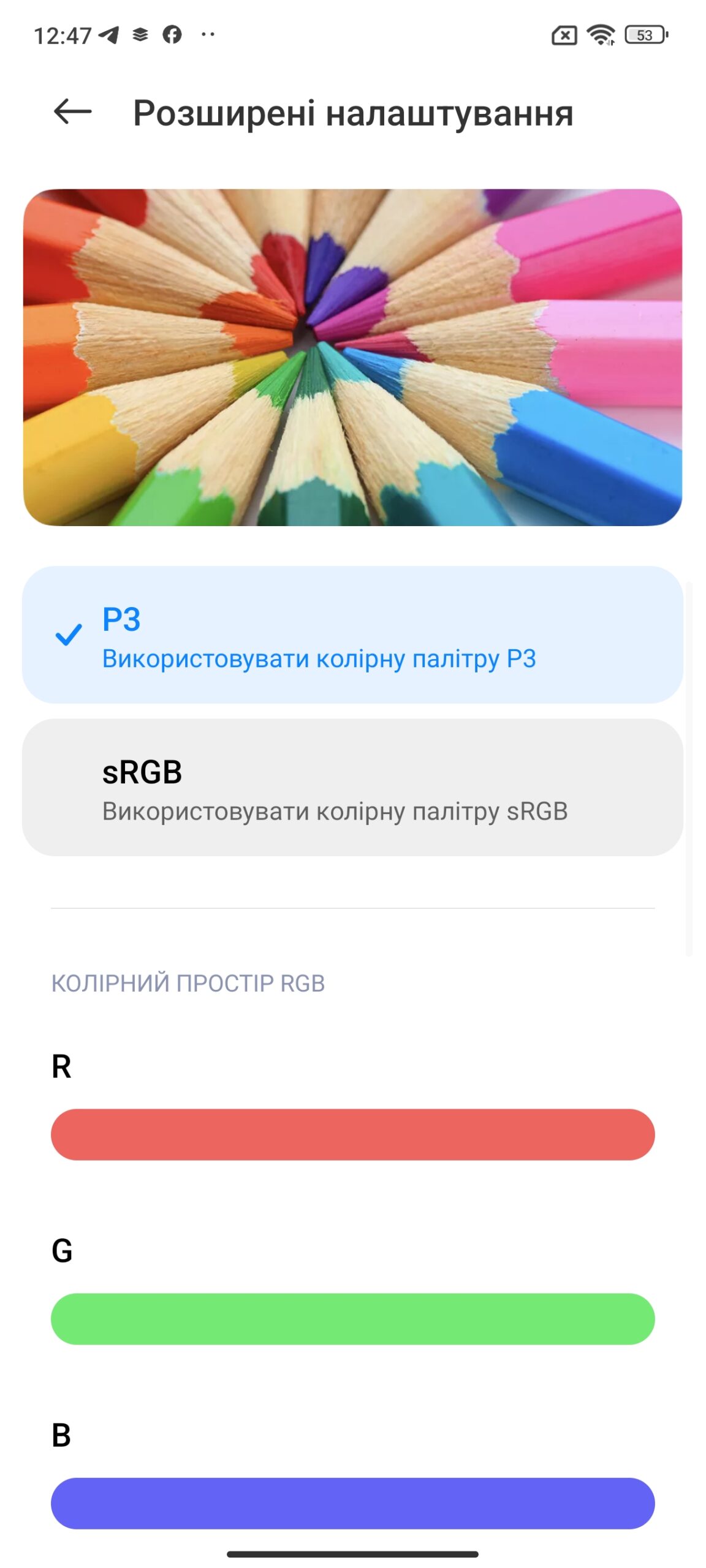Tap the green G slider bar
Viewport: 706px width, 1568px height.
(x=352, y=1319)
